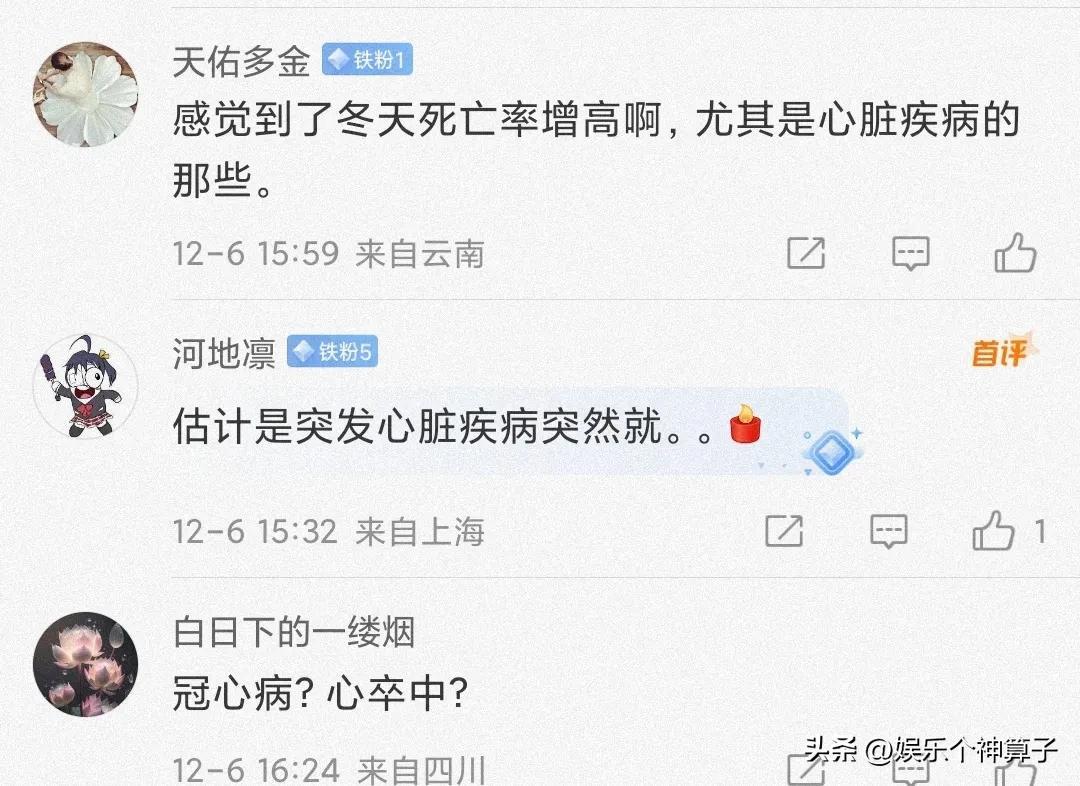
Task: Reply to 天佑多金's comment
Action: coord(910,253)
